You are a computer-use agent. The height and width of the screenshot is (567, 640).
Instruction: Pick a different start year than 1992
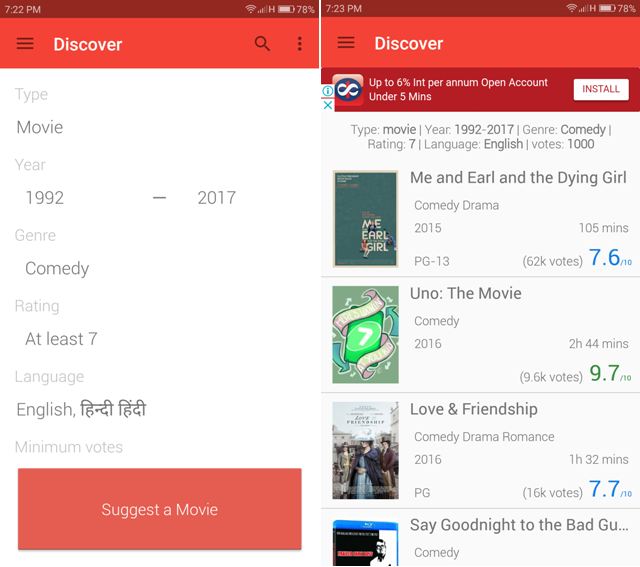[x=45, y=198]
